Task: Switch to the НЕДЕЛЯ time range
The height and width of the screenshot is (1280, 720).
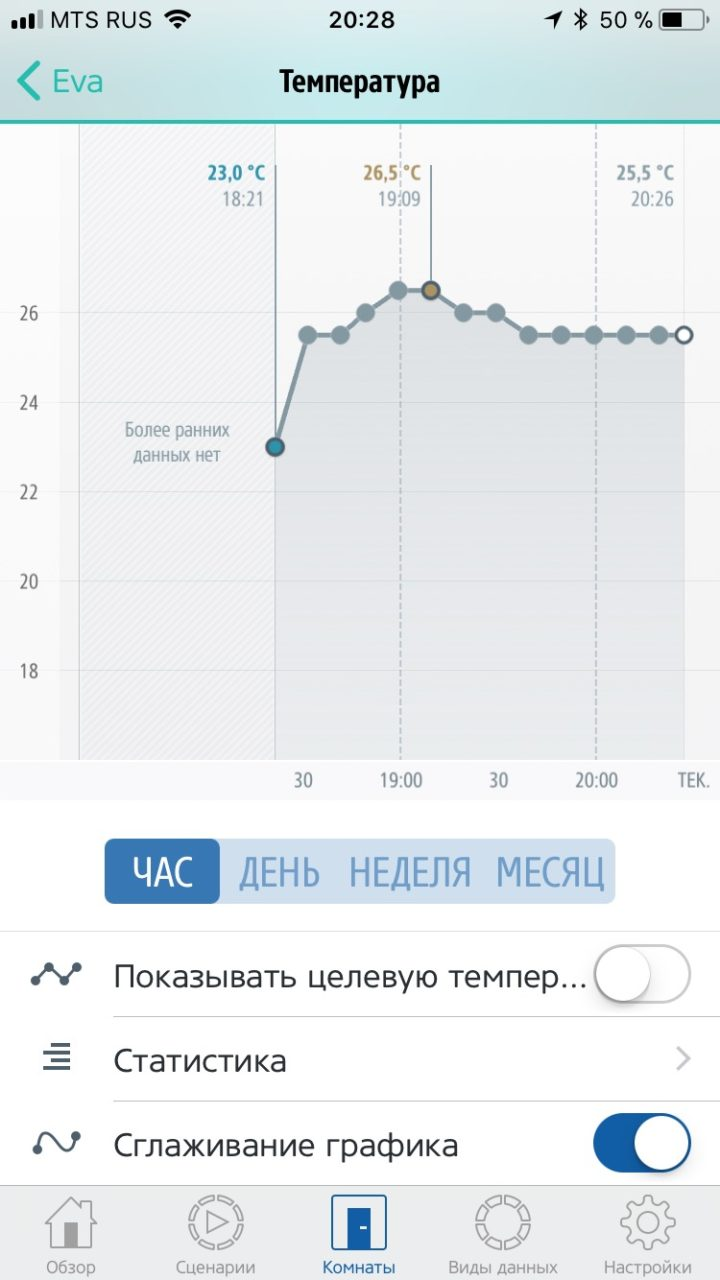Action: (x=409, y=872)
